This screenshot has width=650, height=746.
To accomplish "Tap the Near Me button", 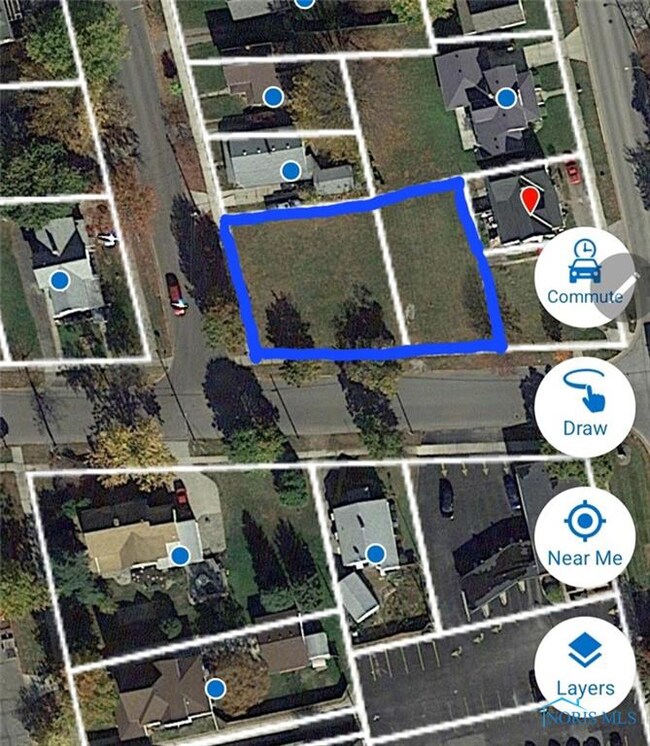I will [x=584, y=536].
